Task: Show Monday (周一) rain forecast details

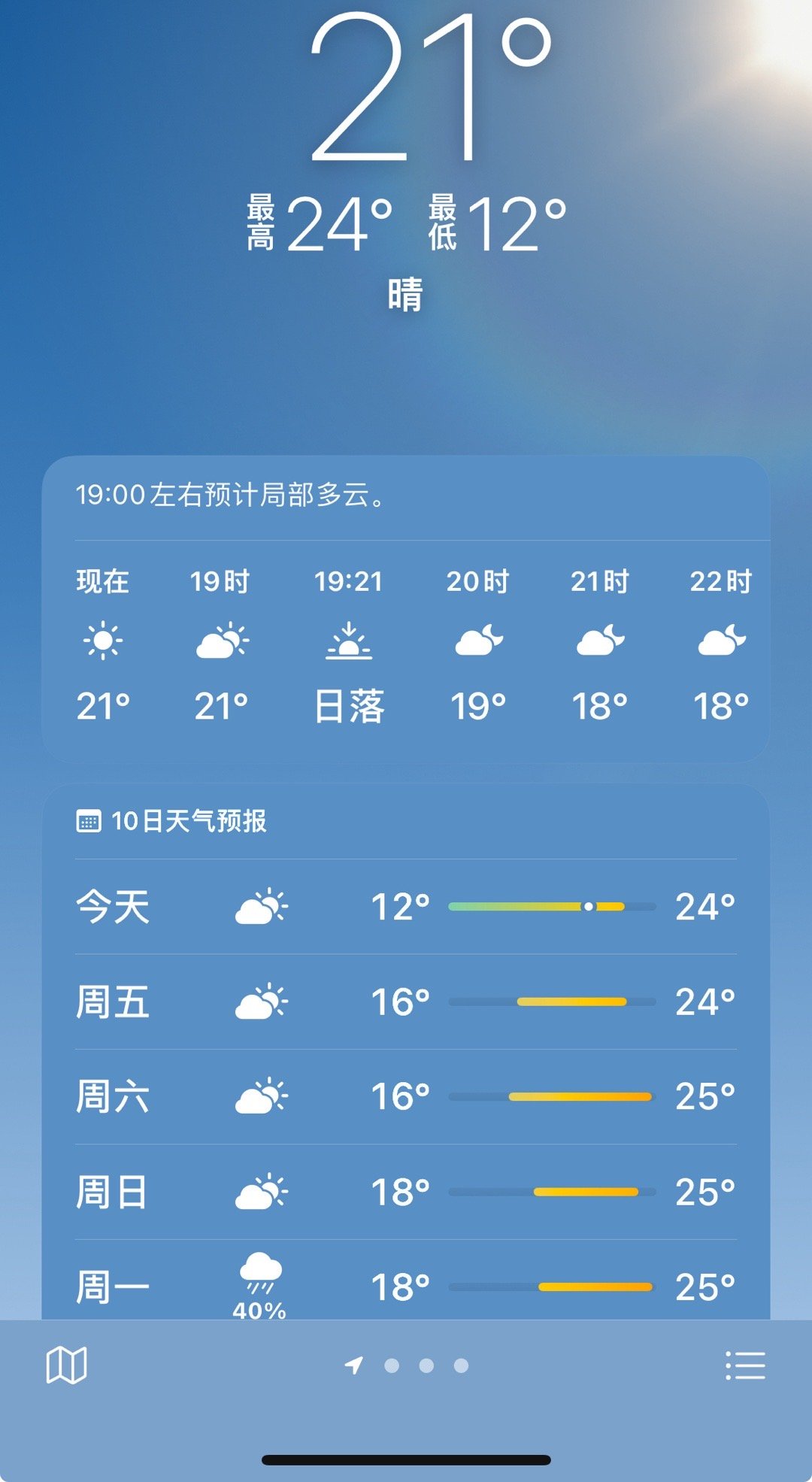Action: (x=406, y=1286)
